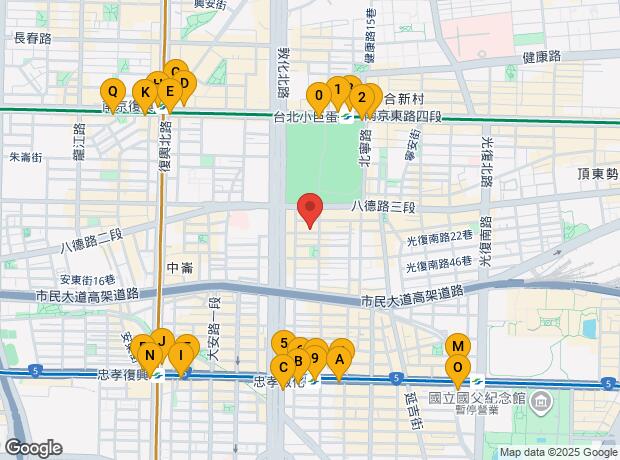Image resolution: width=620 pixels, height=460 pixels.
Task: Select map marker 2
Action: tap(361, 98)
